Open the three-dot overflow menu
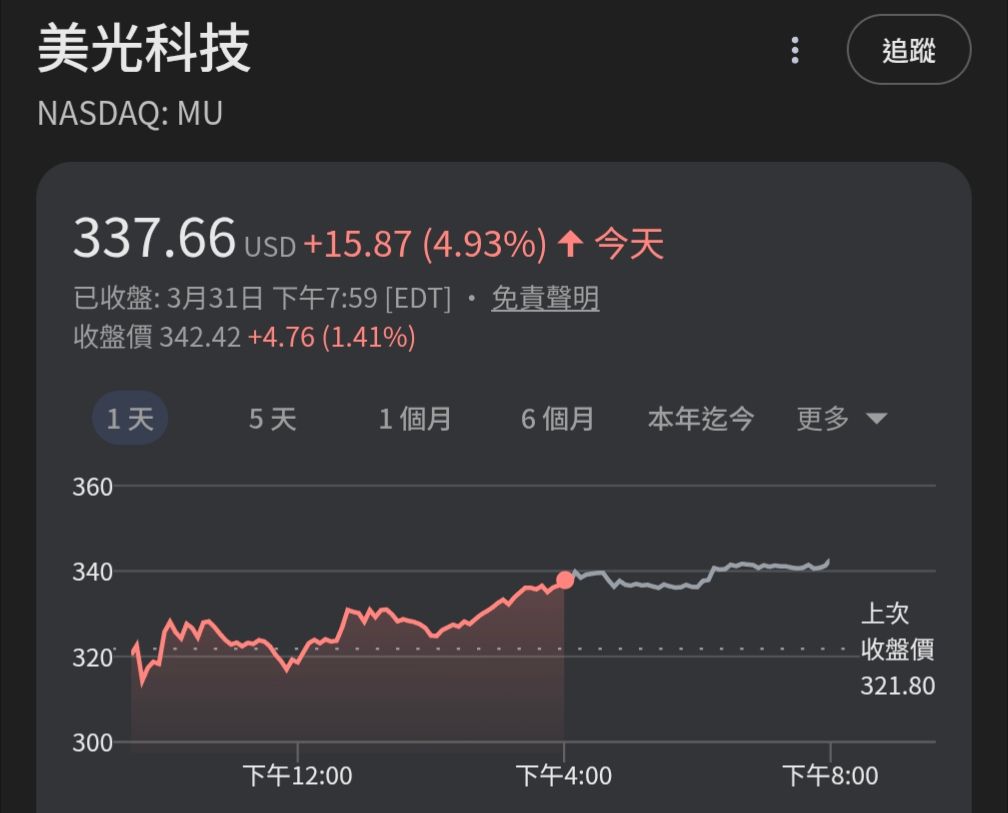Viewport: 1008px width, 813px height. click(x=795, y=50)
